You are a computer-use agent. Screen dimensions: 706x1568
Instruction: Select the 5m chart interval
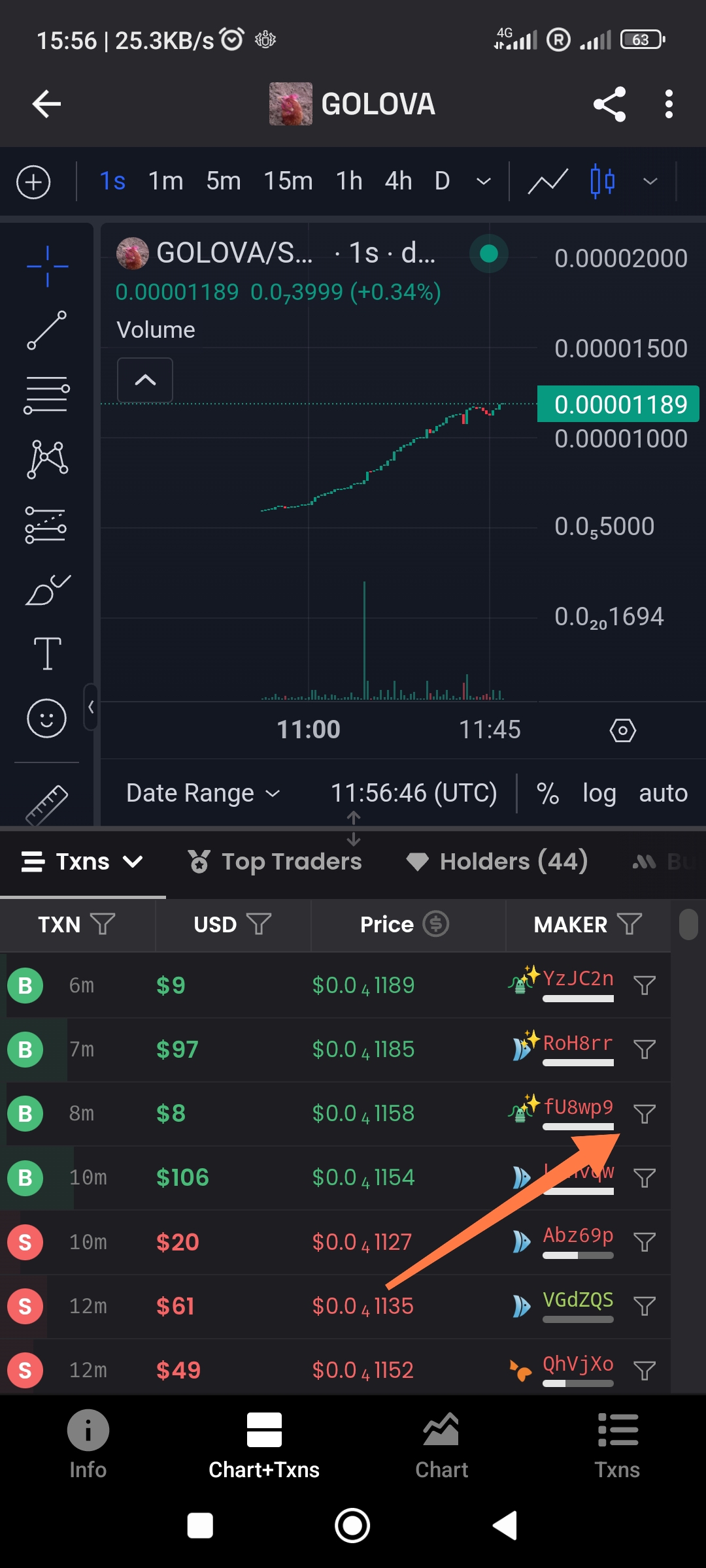[224, 181]
